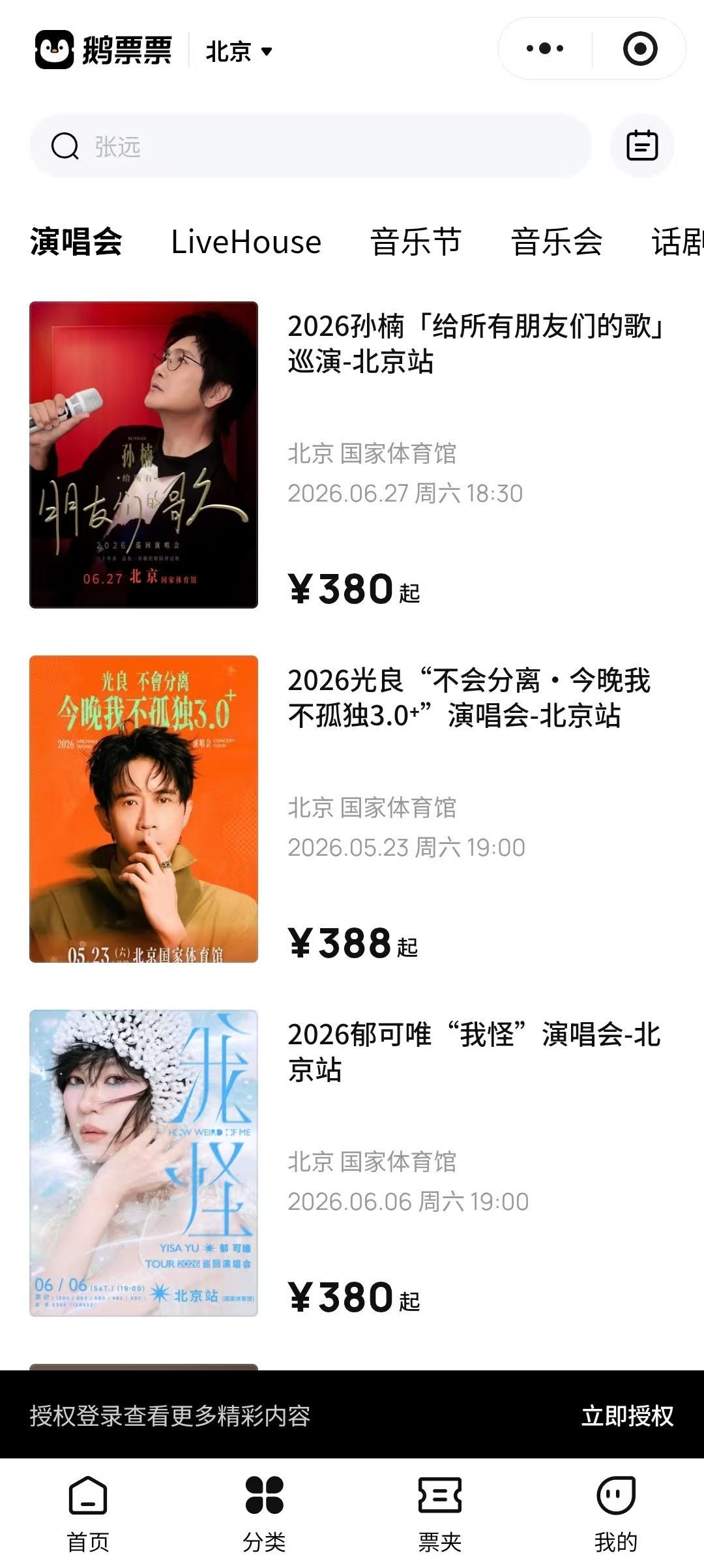
Task: Show the 音乐会 category
Action: click(x=557, y=242)
